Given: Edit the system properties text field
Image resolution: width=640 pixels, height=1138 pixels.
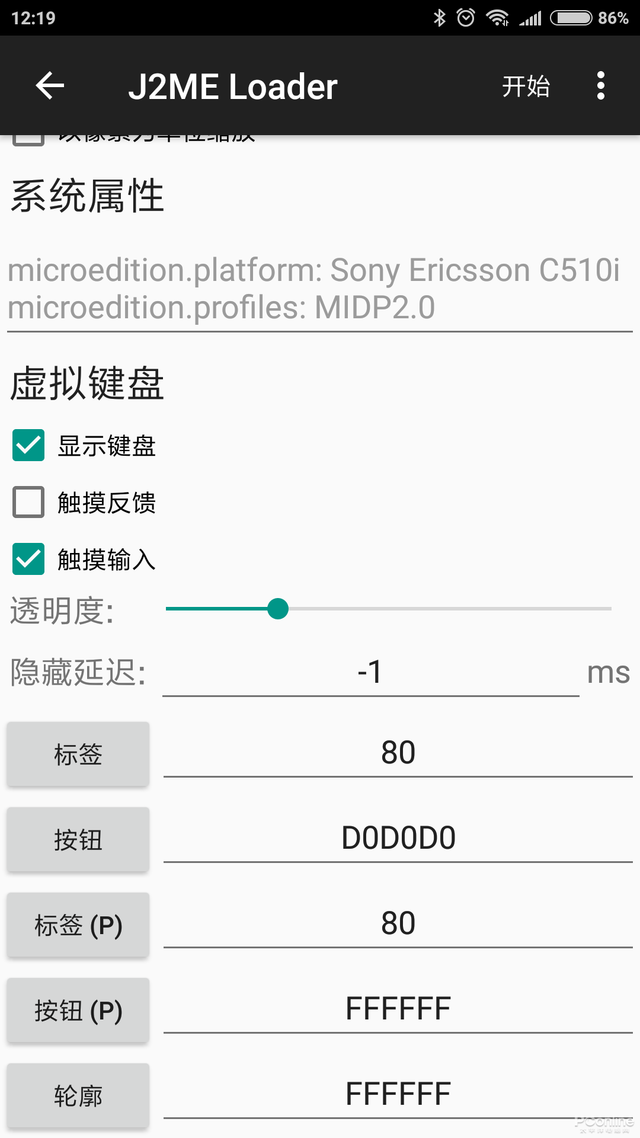Looking at the screenshot, I should pyautogui.click(x=320, y=289).
